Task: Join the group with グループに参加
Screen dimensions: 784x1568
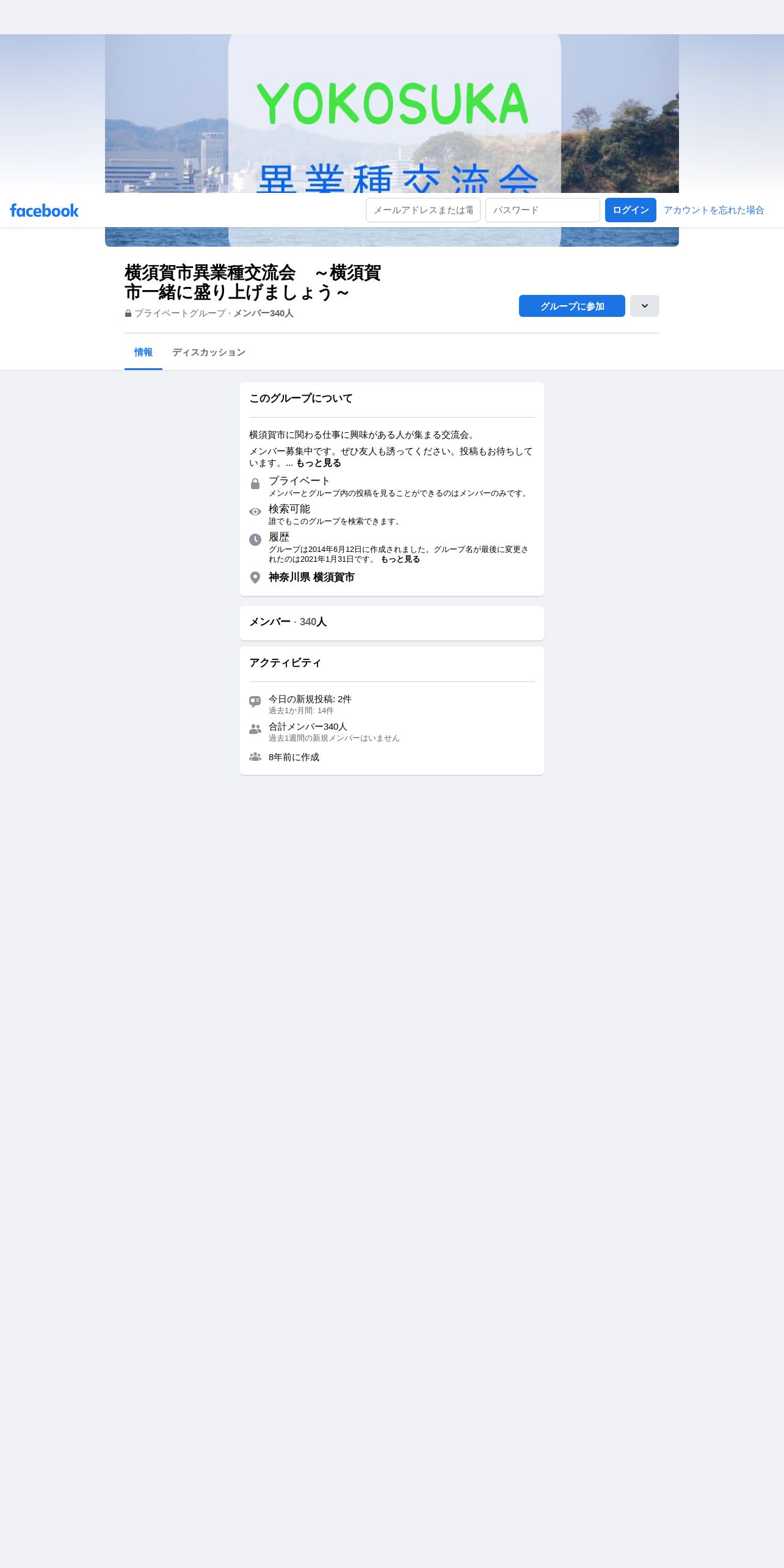Action: point(572,306)
